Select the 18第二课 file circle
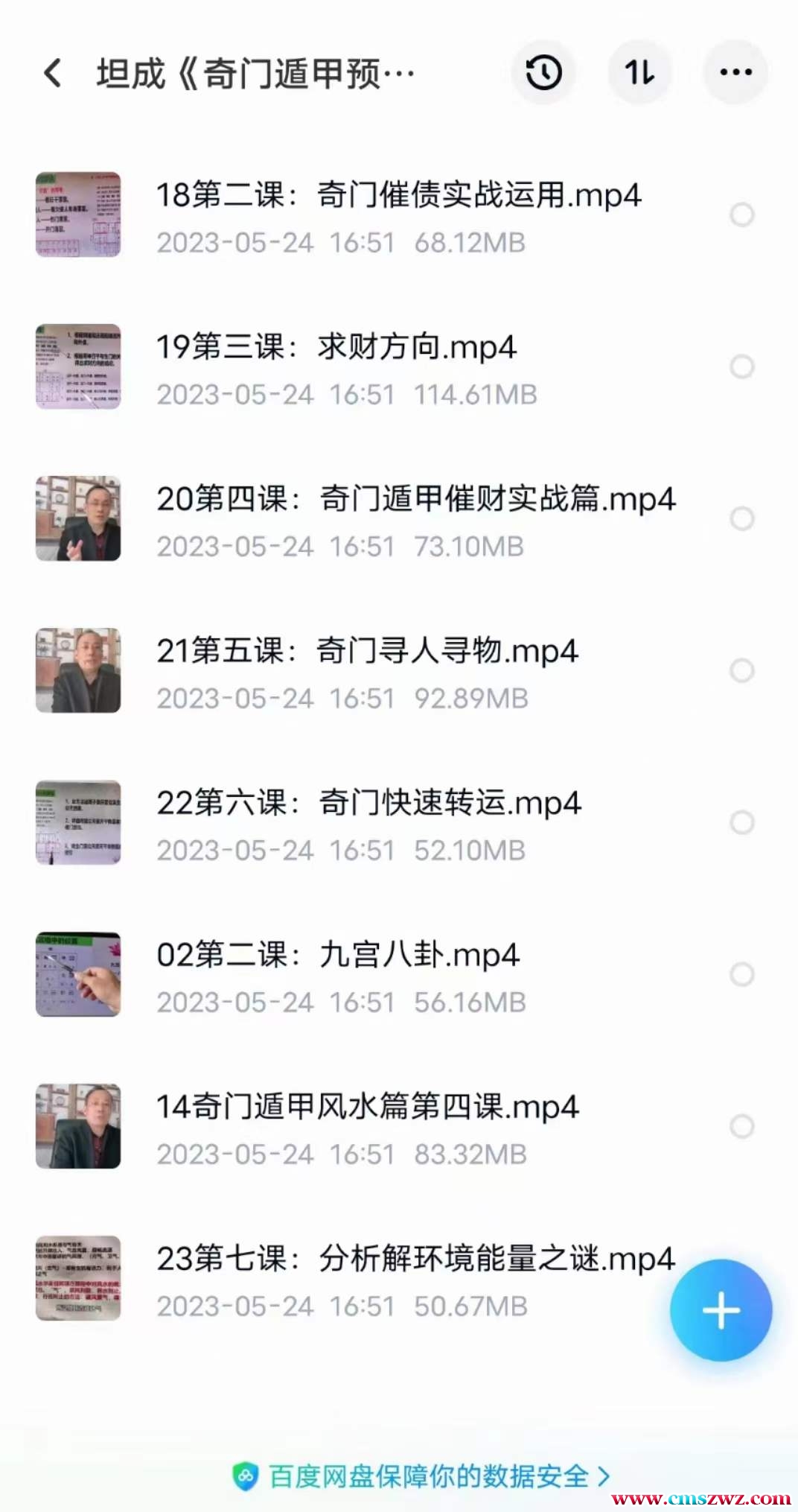798x1512 pixels. (741, 215)
